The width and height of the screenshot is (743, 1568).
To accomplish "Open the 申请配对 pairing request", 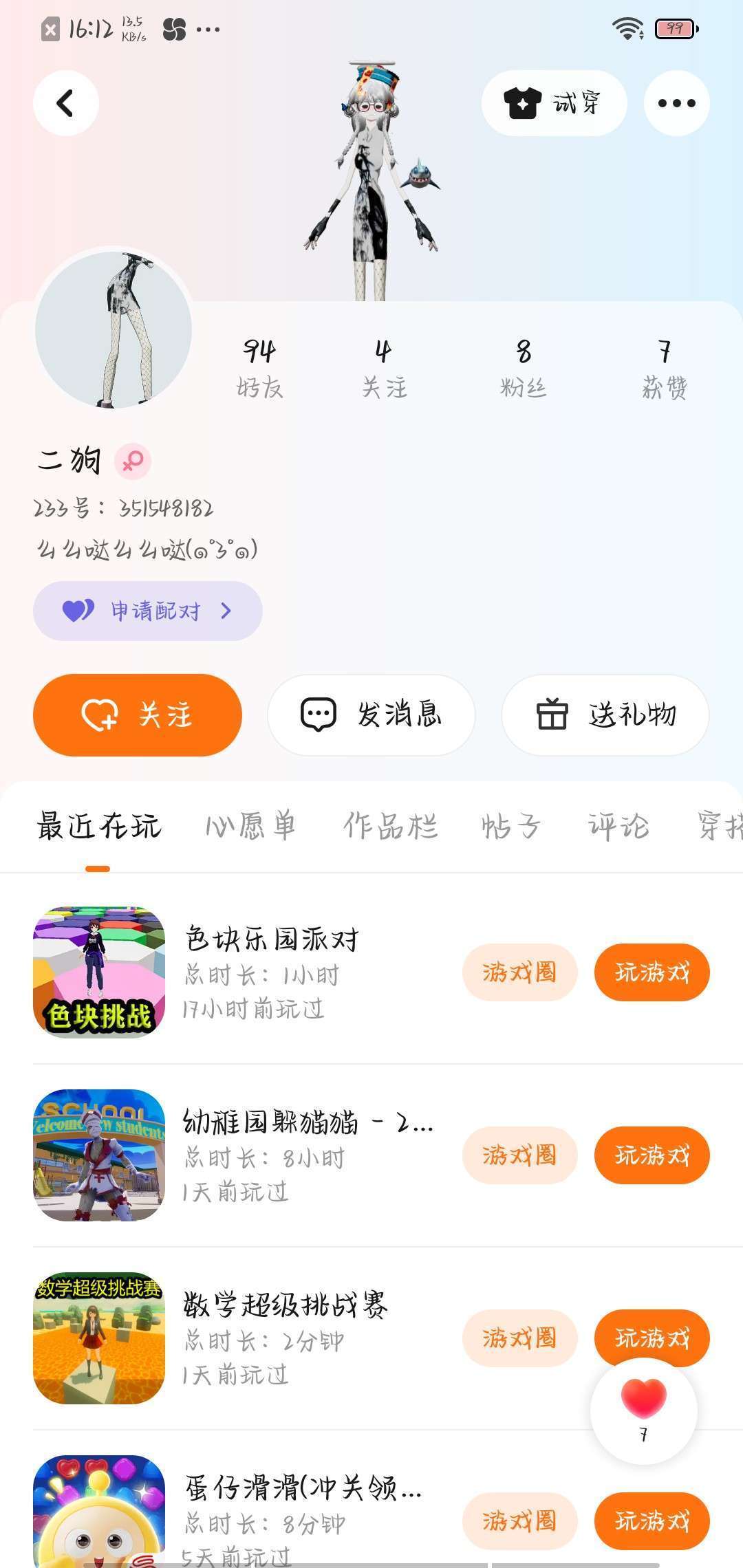I will point(147,611).
